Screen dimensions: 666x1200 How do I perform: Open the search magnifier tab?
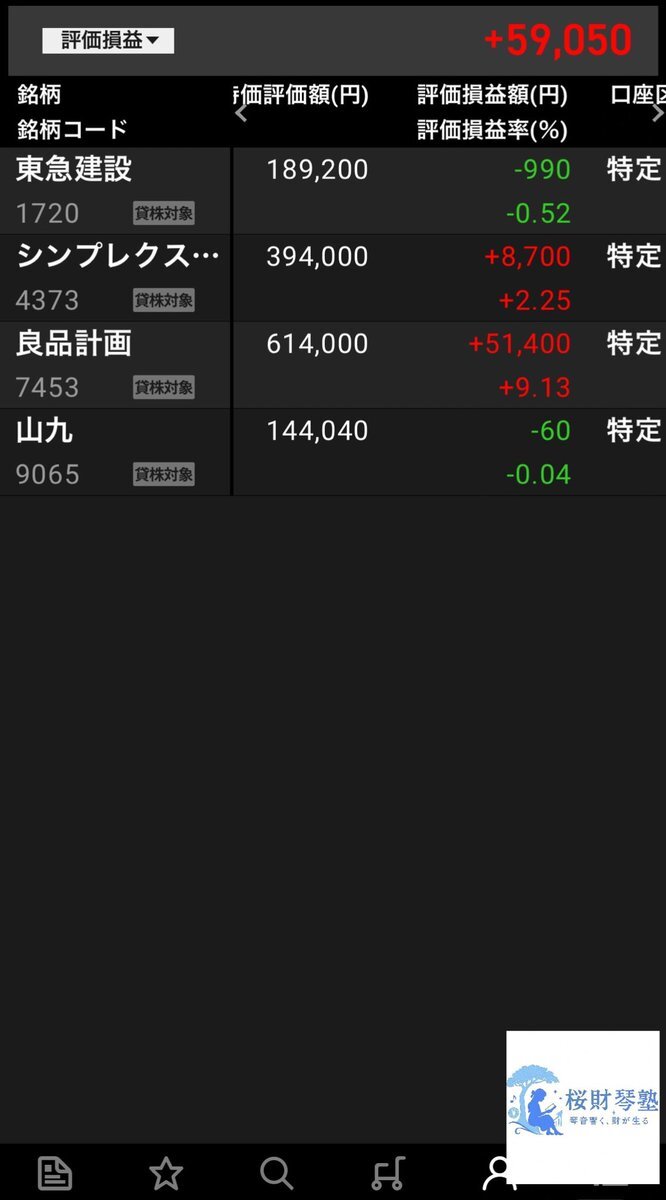coord(277,1173)
